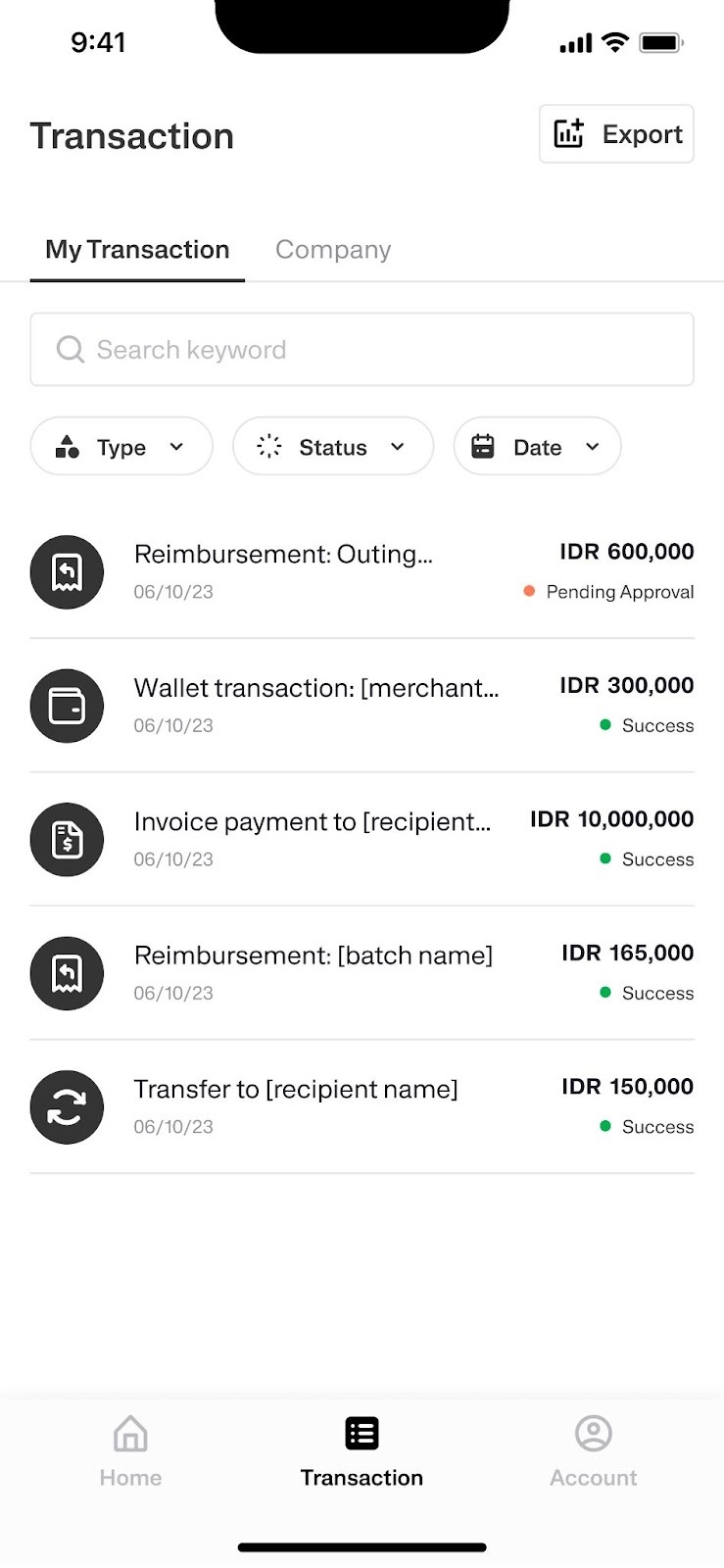Open the Reimbursement: Outing transaction pending approval

(362, 572)
